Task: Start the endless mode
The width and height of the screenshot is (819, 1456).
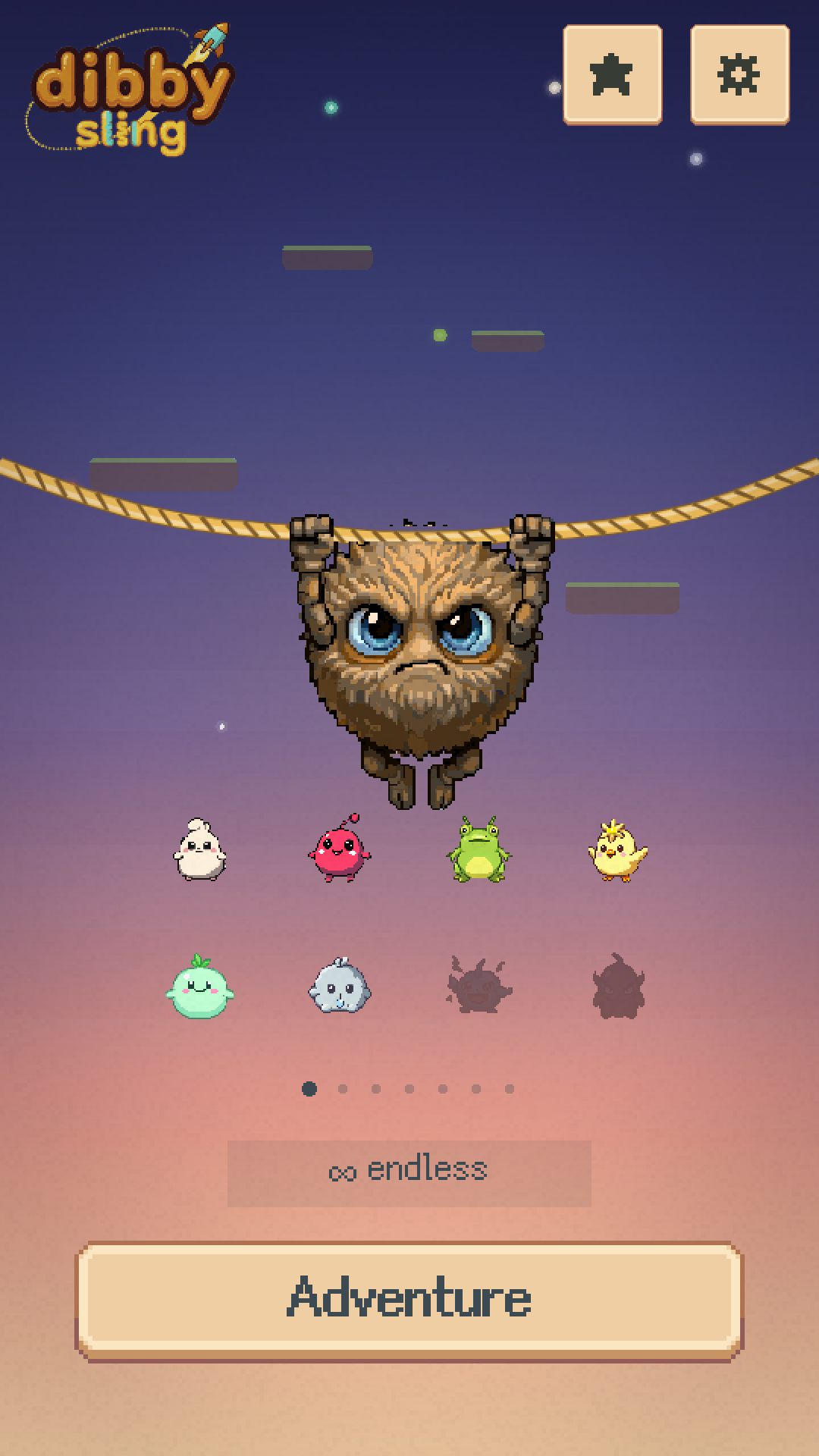Action: point(409,1173)
